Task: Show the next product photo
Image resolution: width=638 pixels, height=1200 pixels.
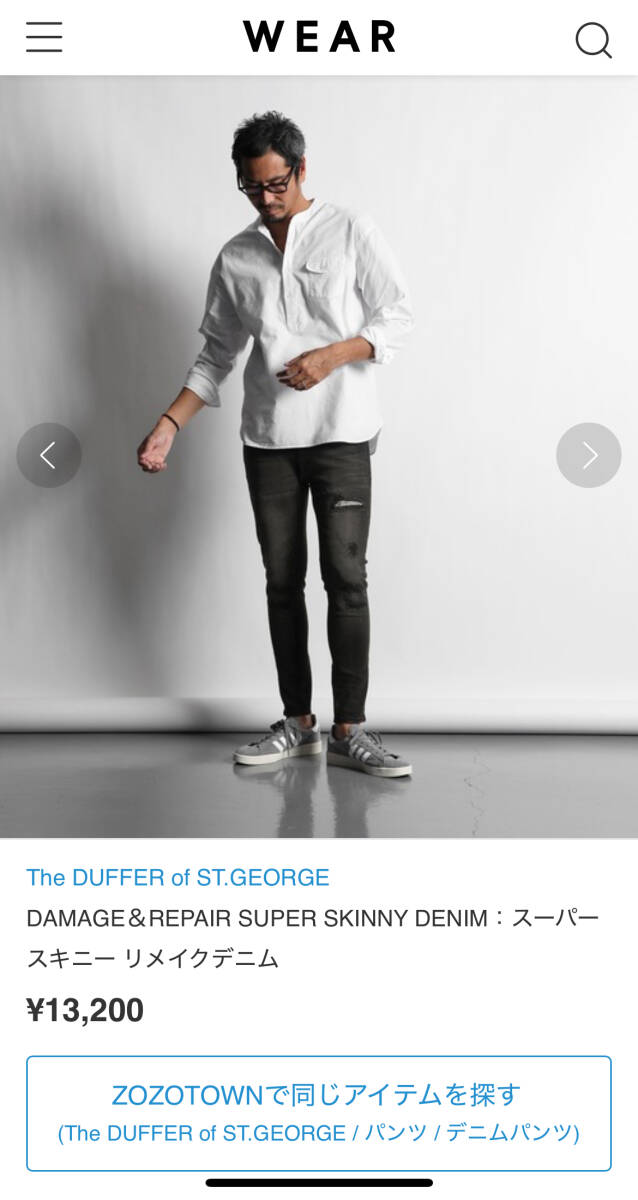Action: coord(589,455)
